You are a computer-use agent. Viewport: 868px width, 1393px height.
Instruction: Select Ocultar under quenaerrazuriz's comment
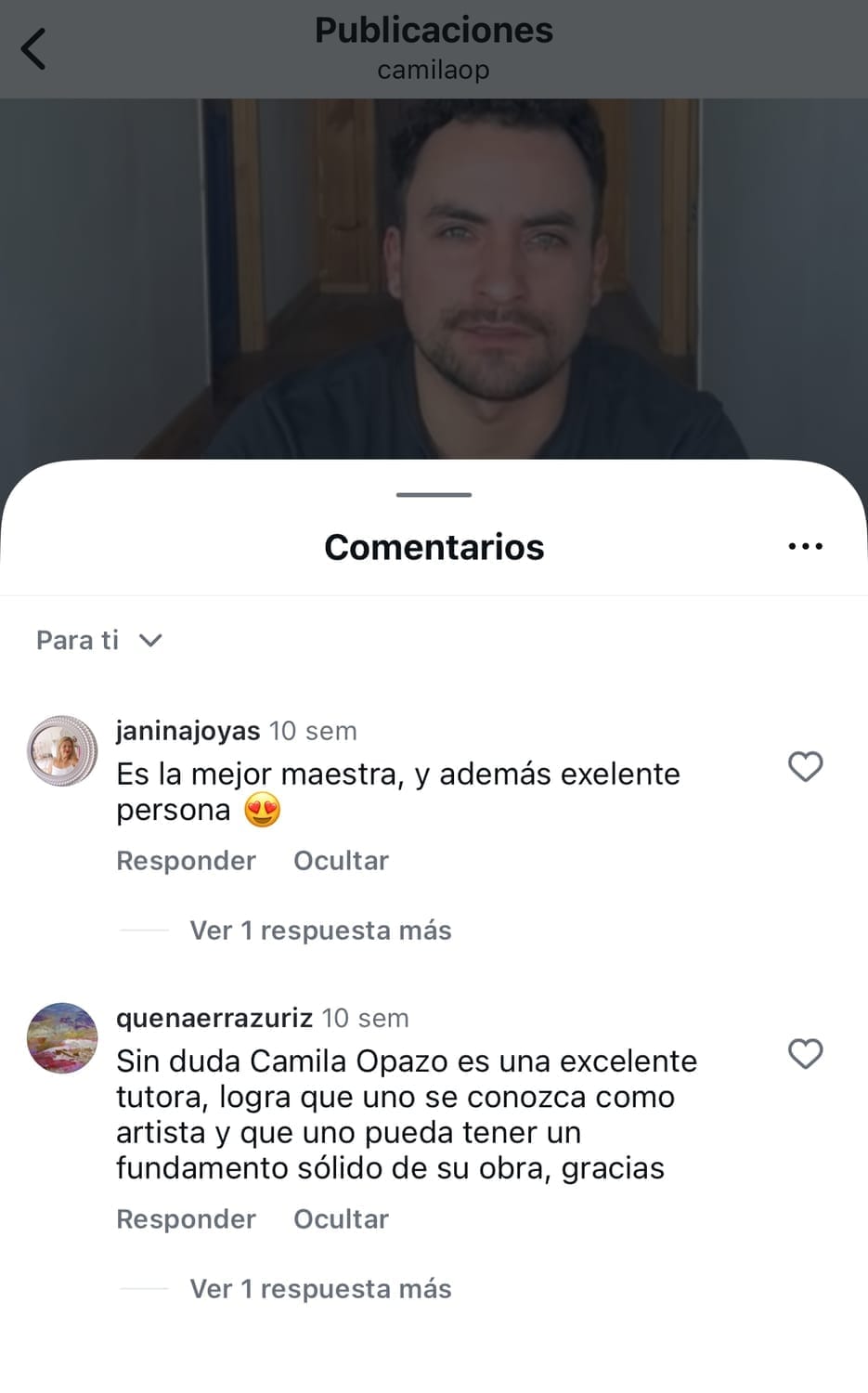pos(341,1219)
